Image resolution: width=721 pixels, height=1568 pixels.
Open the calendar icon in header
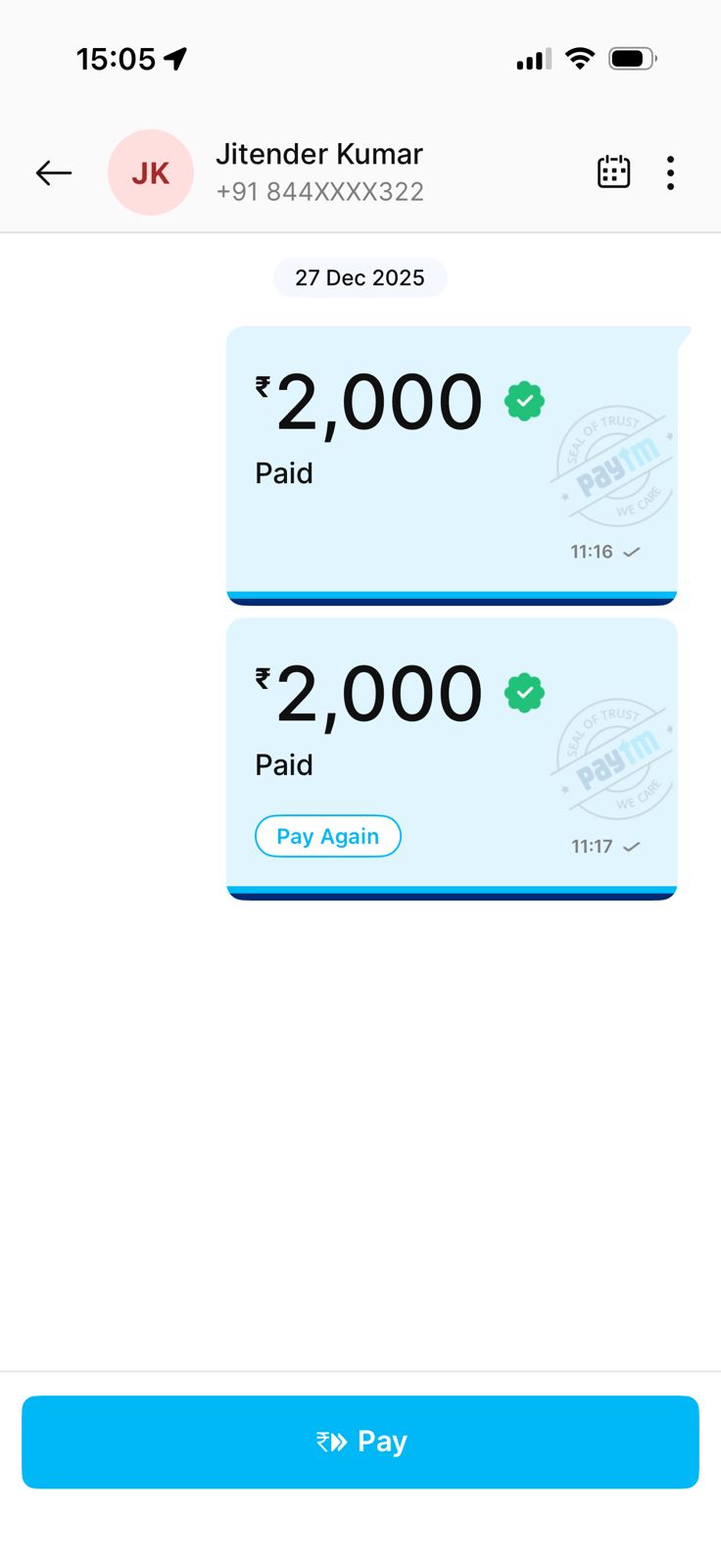pos(613,172)
